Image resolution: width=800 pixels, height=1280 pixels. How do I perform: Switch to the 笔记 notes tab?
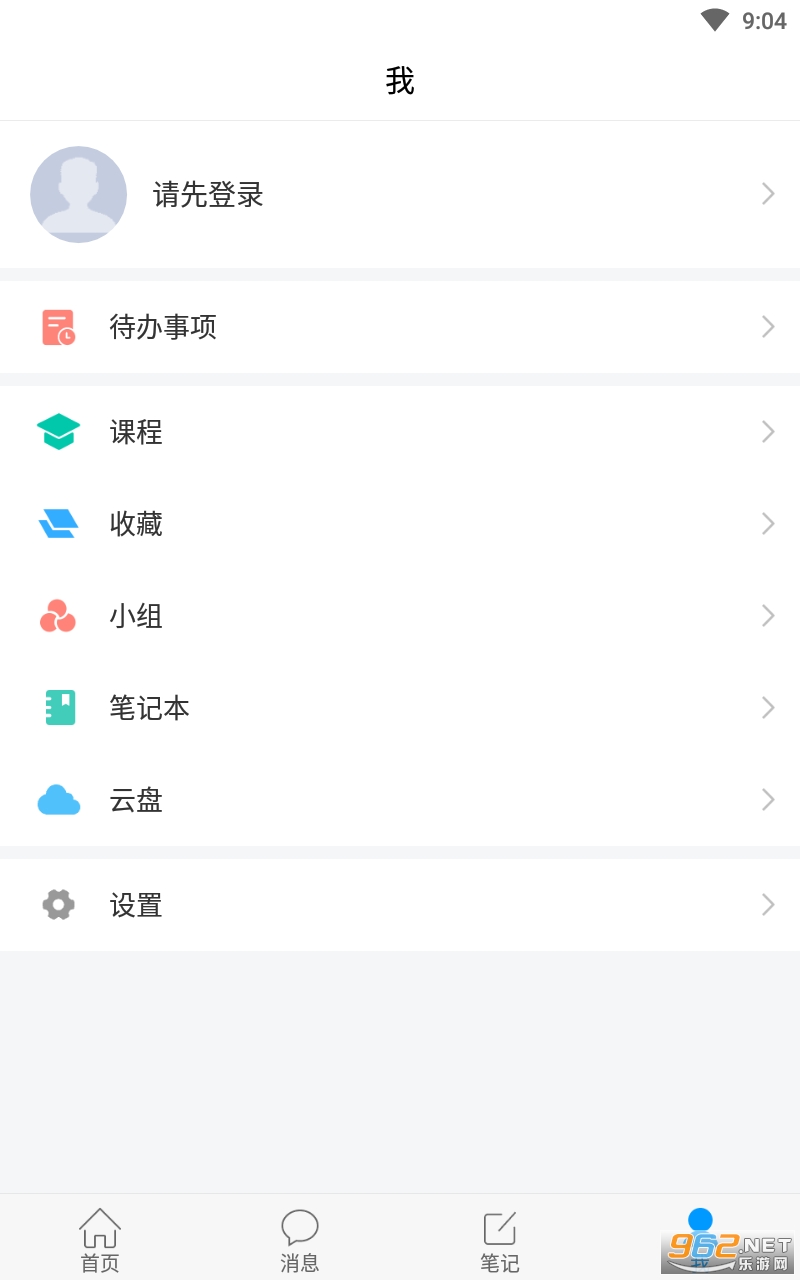tap(500, 1240)
